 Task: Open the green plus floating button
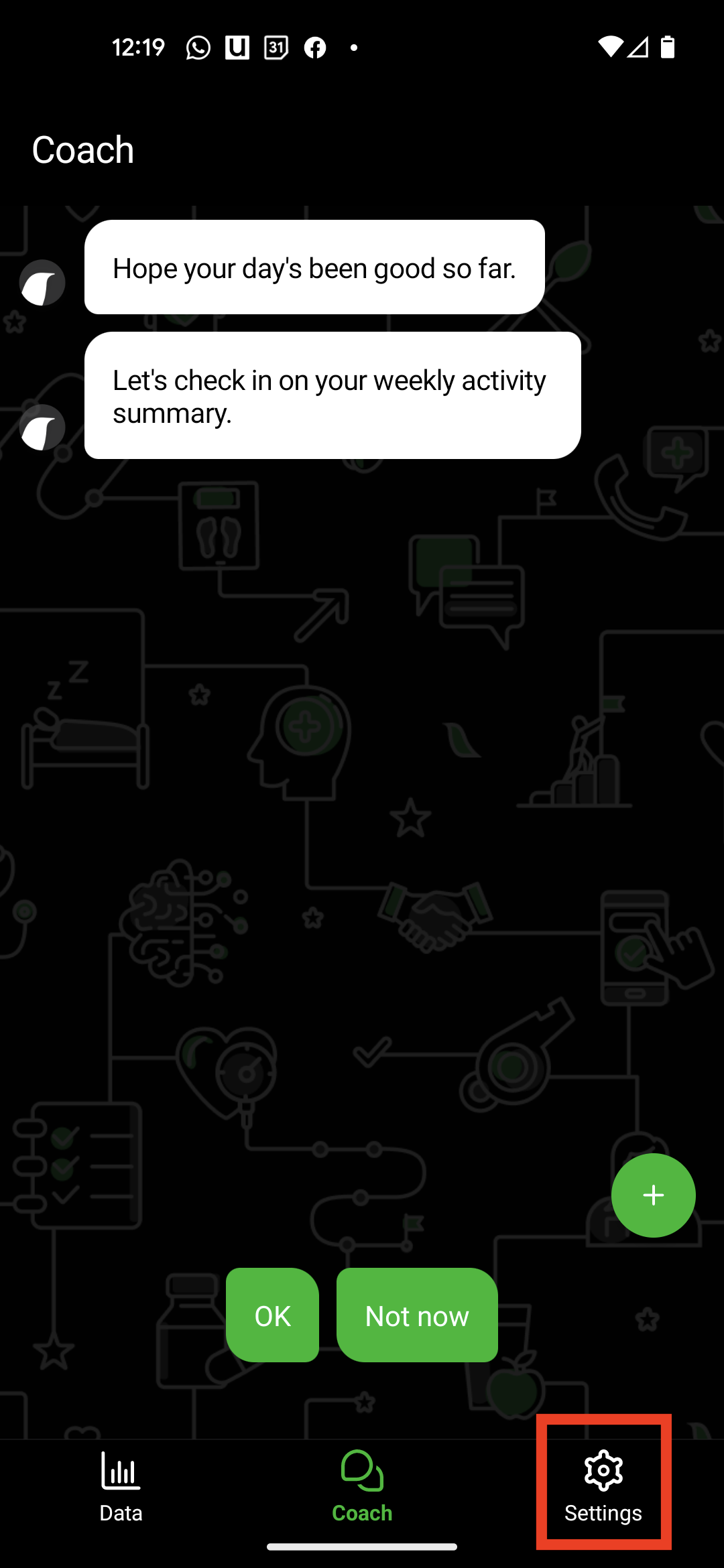tap(653, 1195)
